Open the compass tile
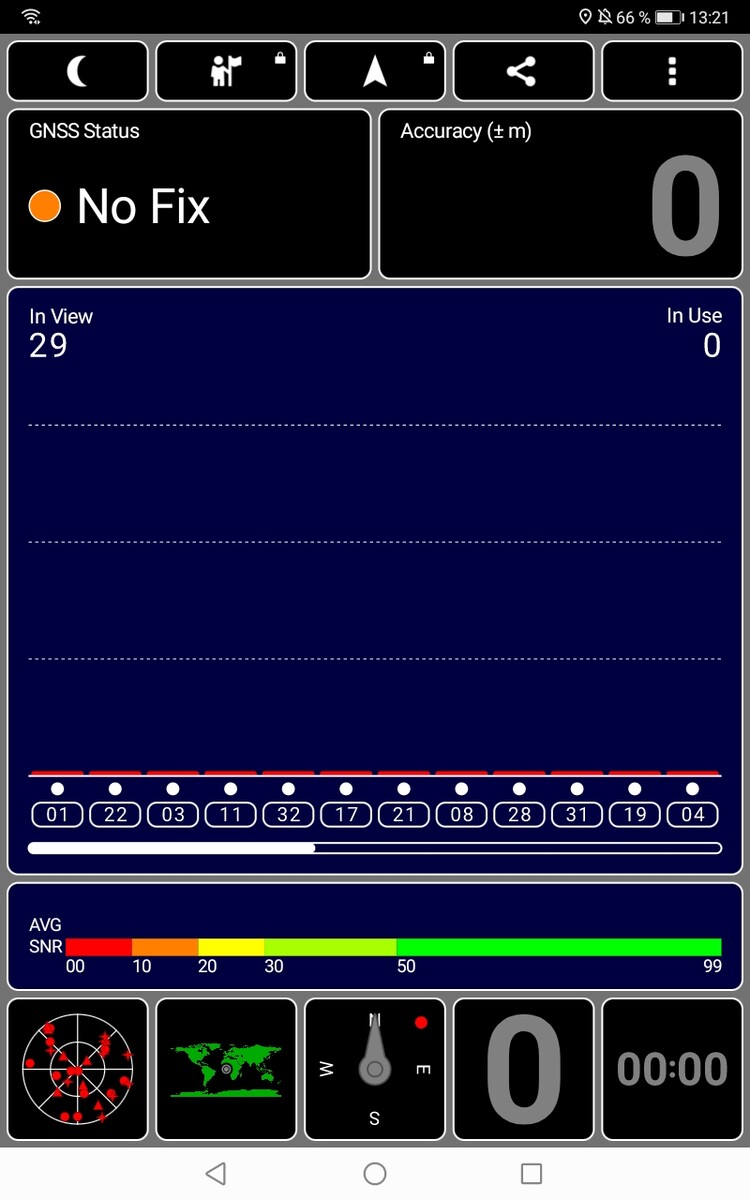The image size is (750, 1200). (x=375, y=1069)
